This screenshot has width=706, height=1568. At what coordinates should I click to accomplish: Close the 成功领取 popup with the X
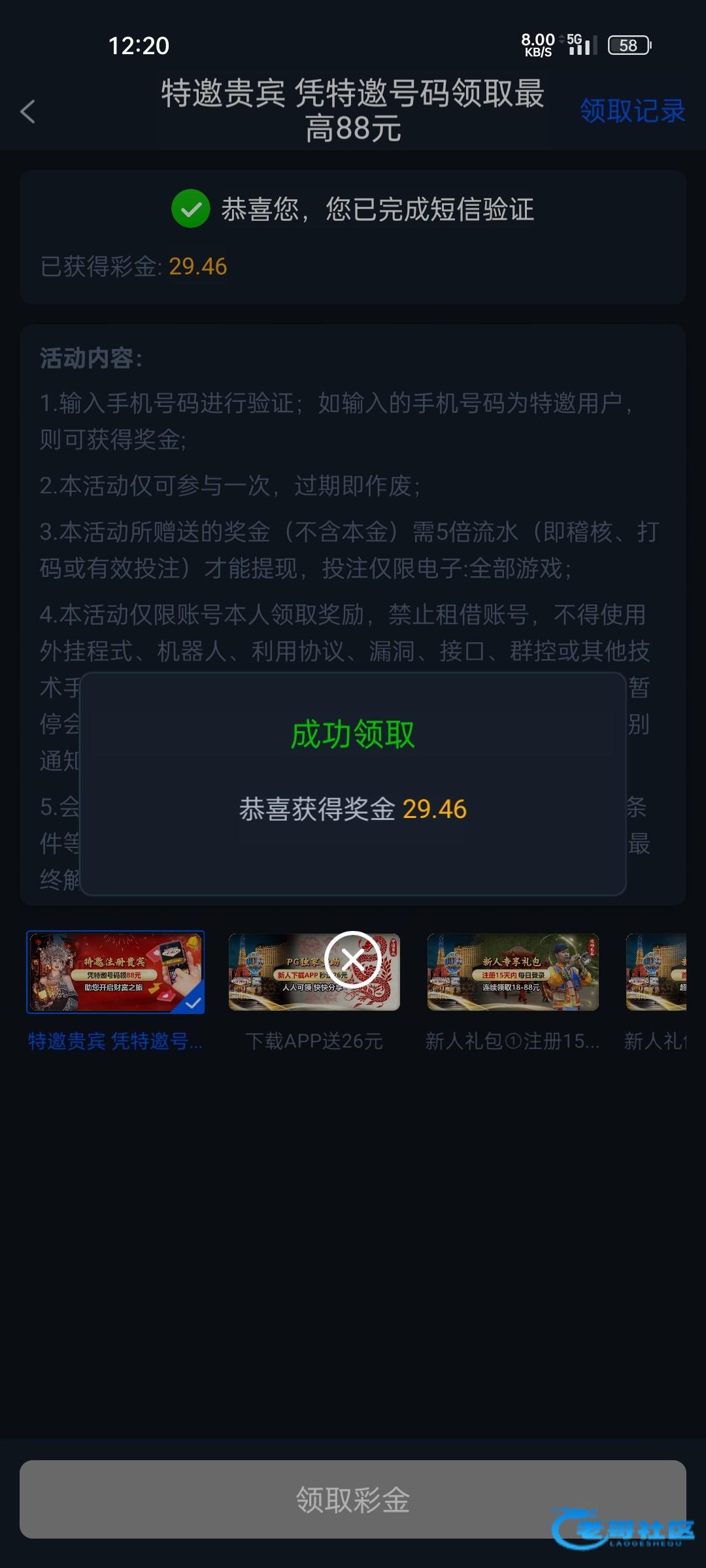(353, 959)
